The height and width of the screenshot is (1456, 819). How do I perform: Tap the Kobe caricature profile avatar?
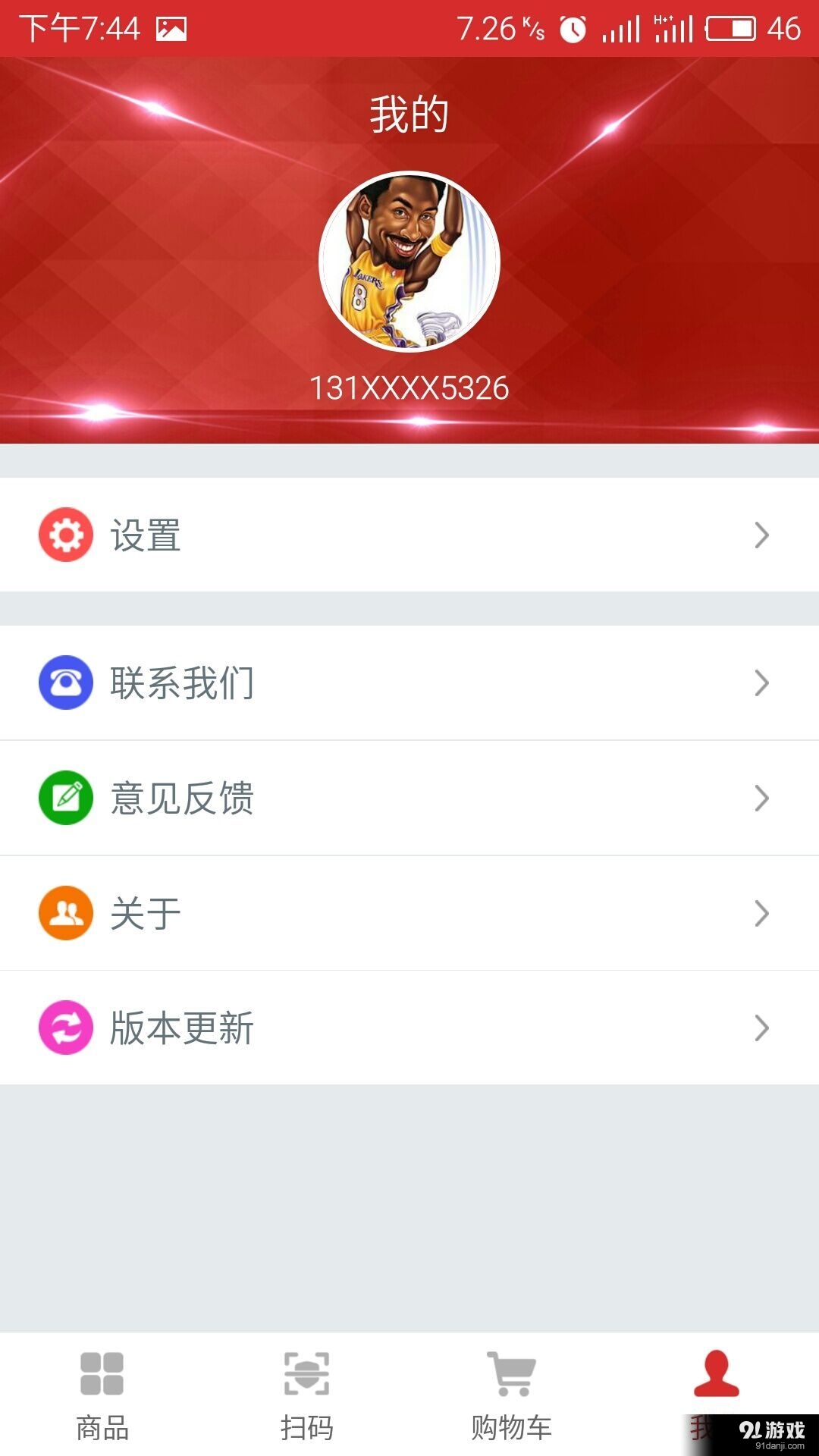coord(409,260)
